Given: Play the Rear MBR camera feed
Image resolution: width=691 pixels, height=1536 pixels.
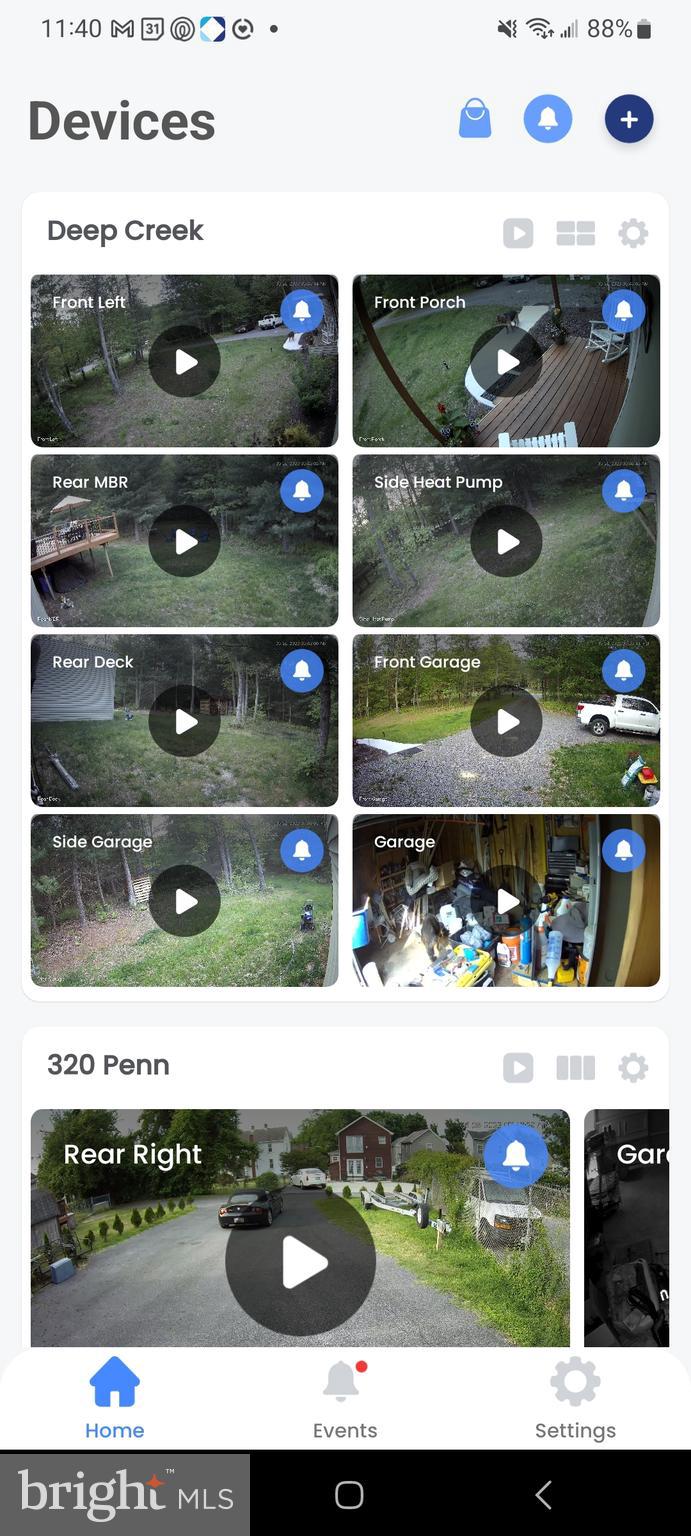Looking at the screenshot, I should pos(185,541).
